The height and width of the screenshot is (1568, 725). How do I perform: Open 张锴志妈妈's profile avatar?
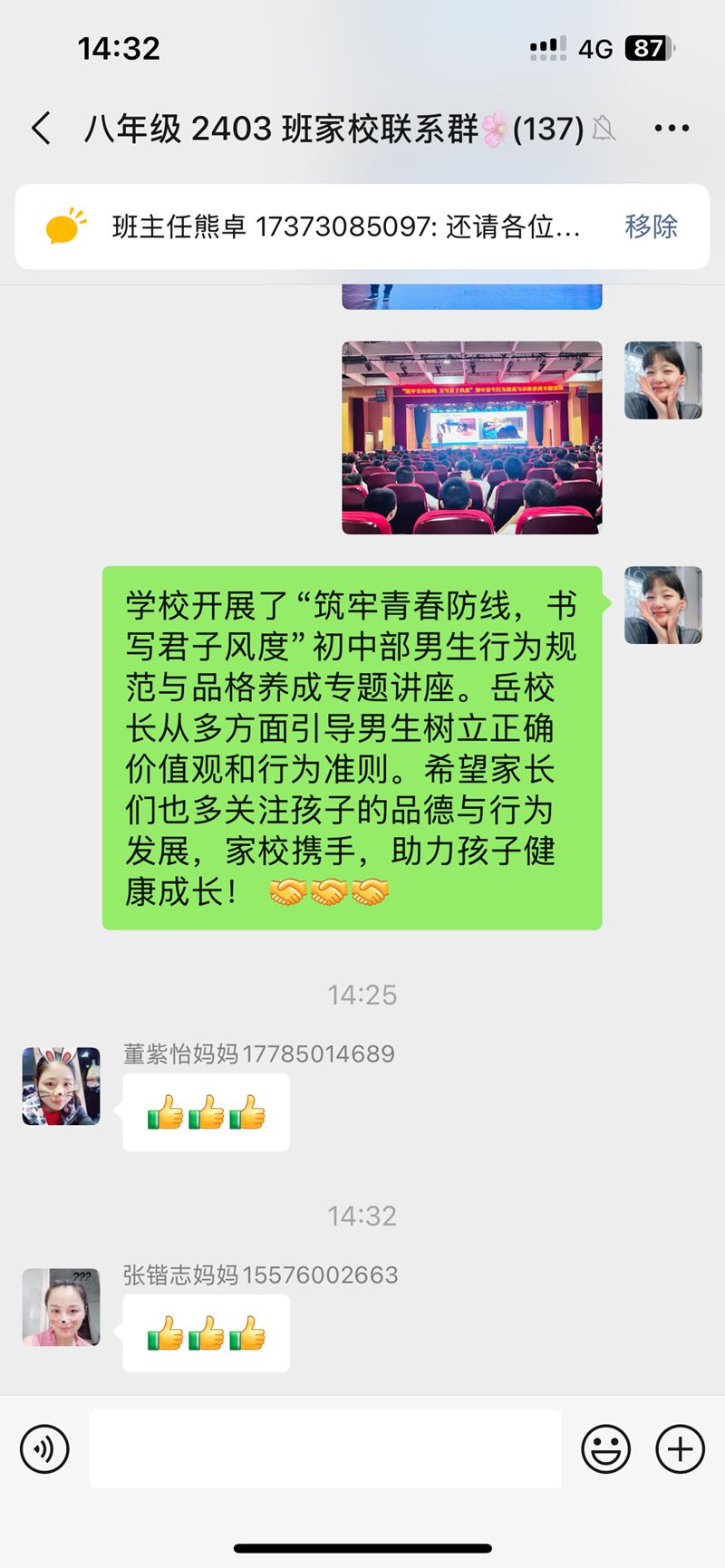point(61,1307)
